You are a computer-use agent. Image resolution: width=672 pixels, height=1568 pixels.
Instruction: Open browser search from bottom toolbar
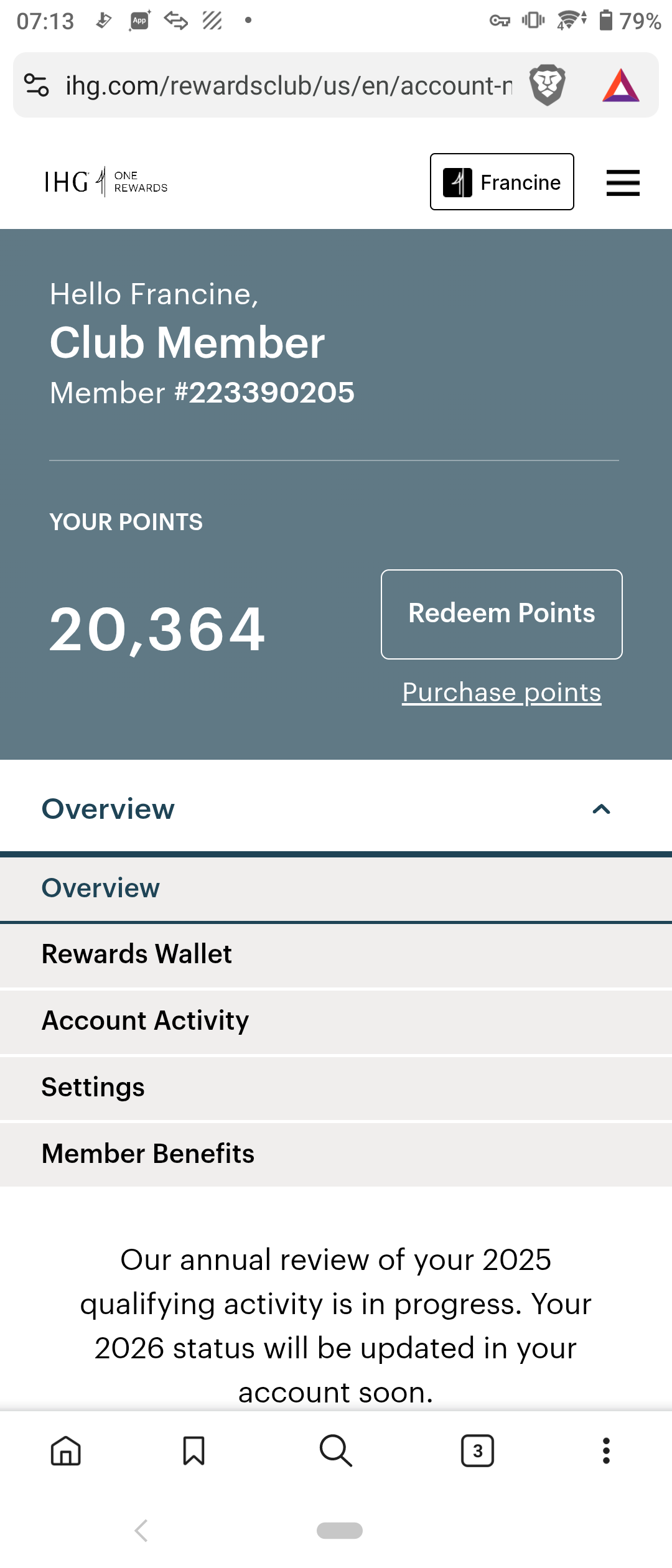(336, 1451)
